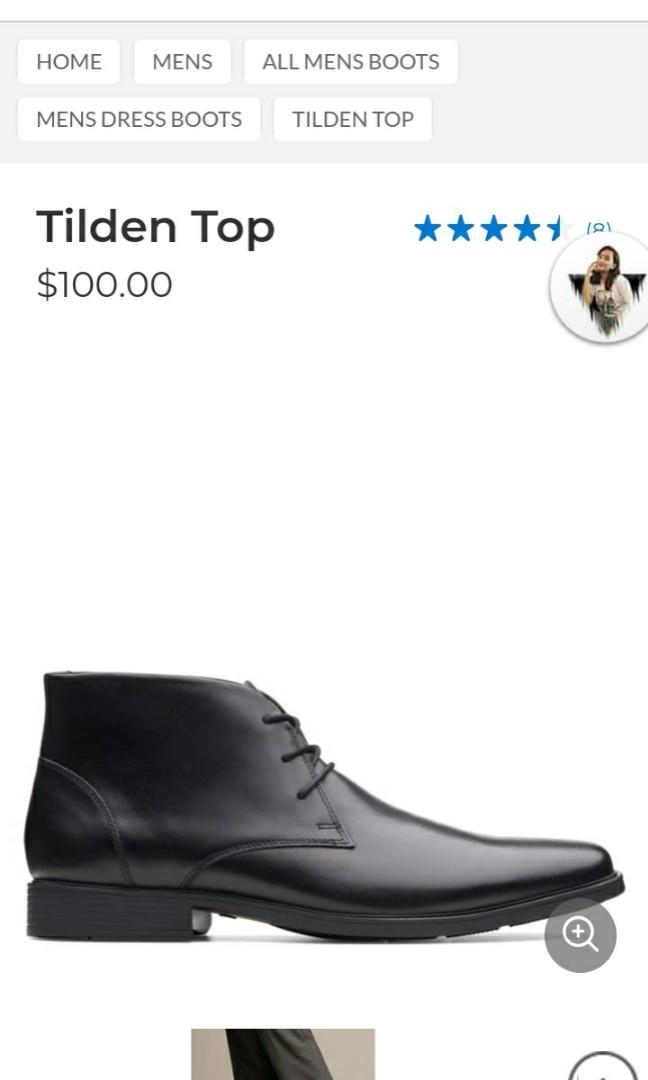Tap the scroll-to-top arrow button

tap(603, 1068)
